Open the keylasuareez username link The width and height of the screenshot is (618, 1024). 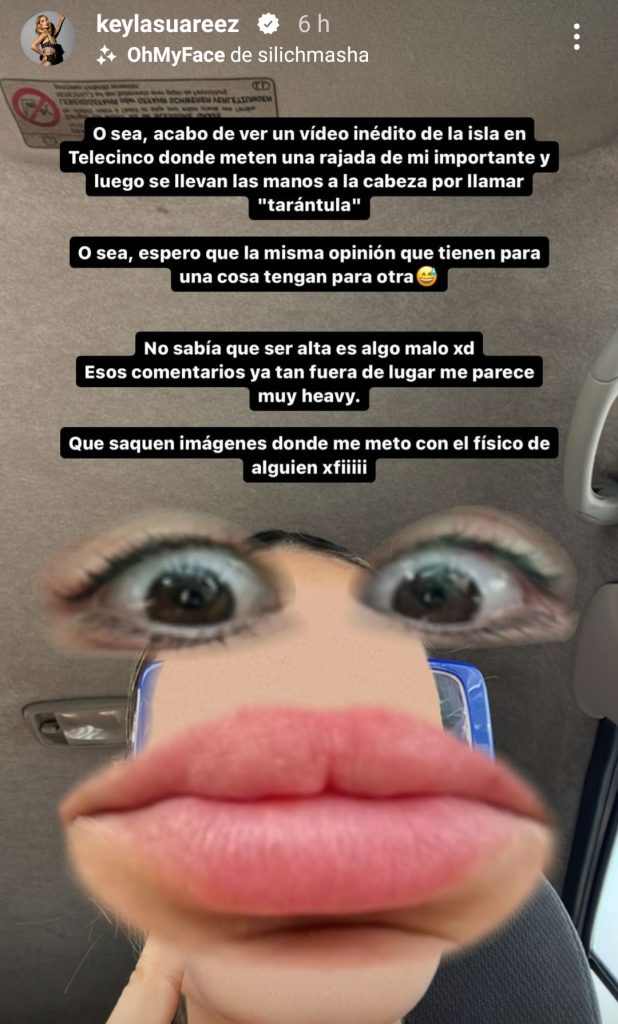[167, 24]
